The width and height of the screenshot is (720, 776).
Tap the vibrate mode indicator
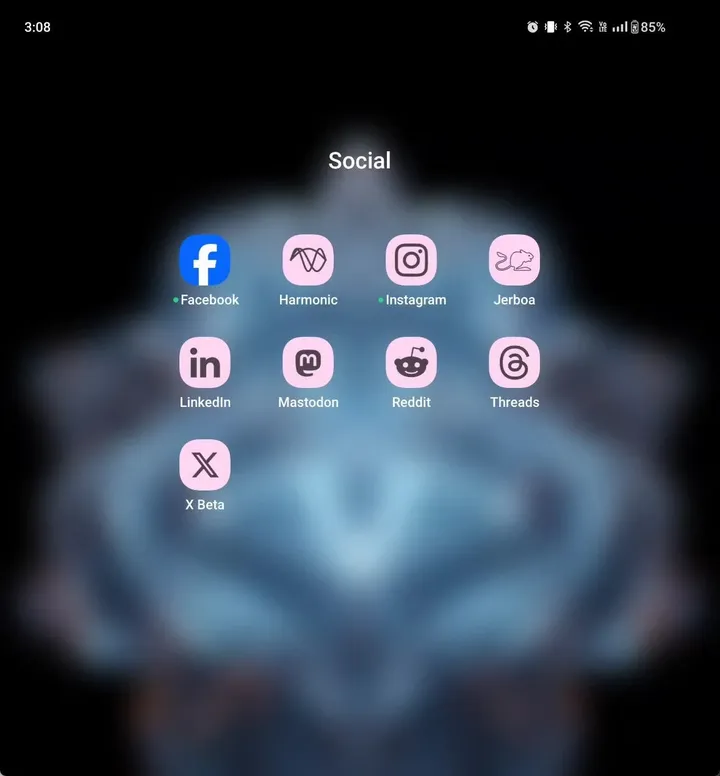[550, 27]
